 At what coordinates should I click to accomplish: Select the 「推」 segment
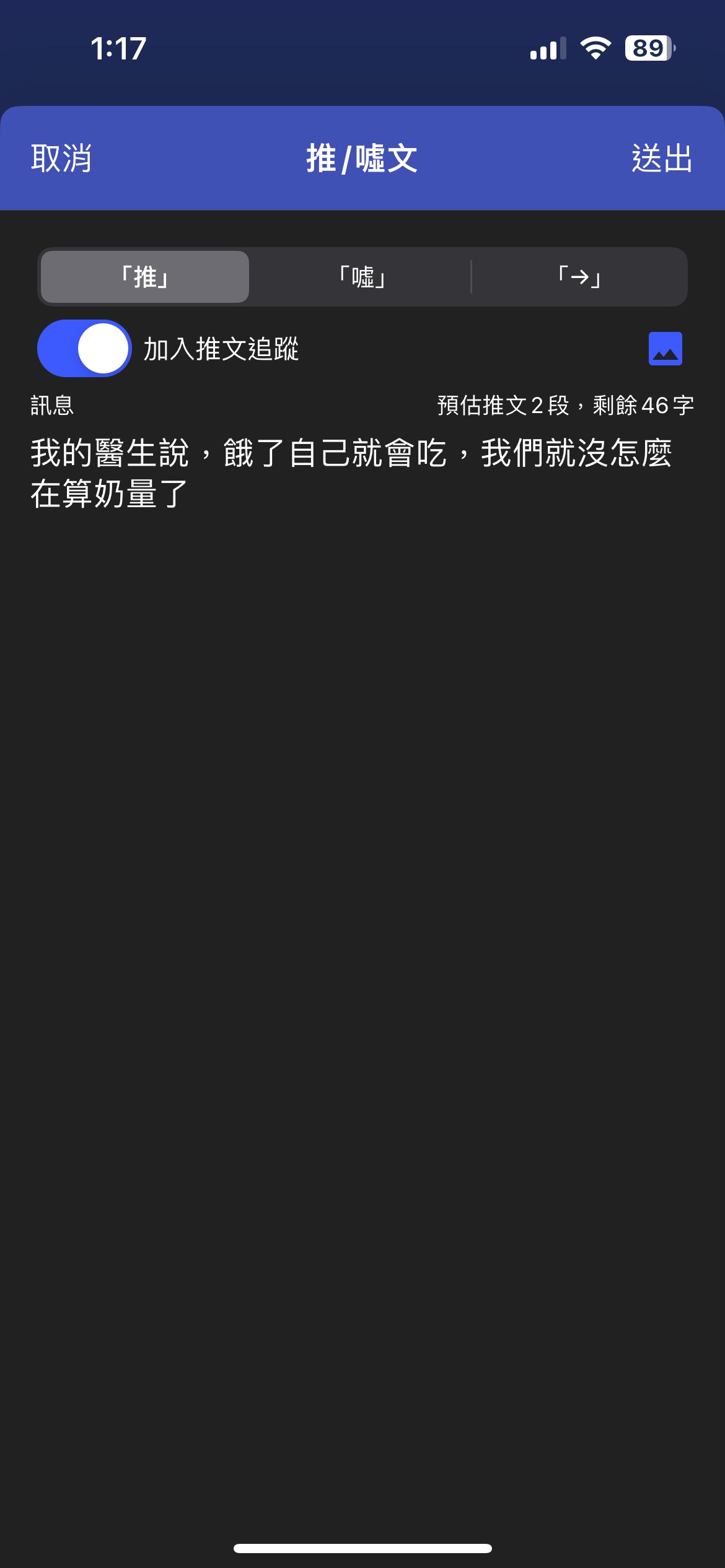click(145, 277)
